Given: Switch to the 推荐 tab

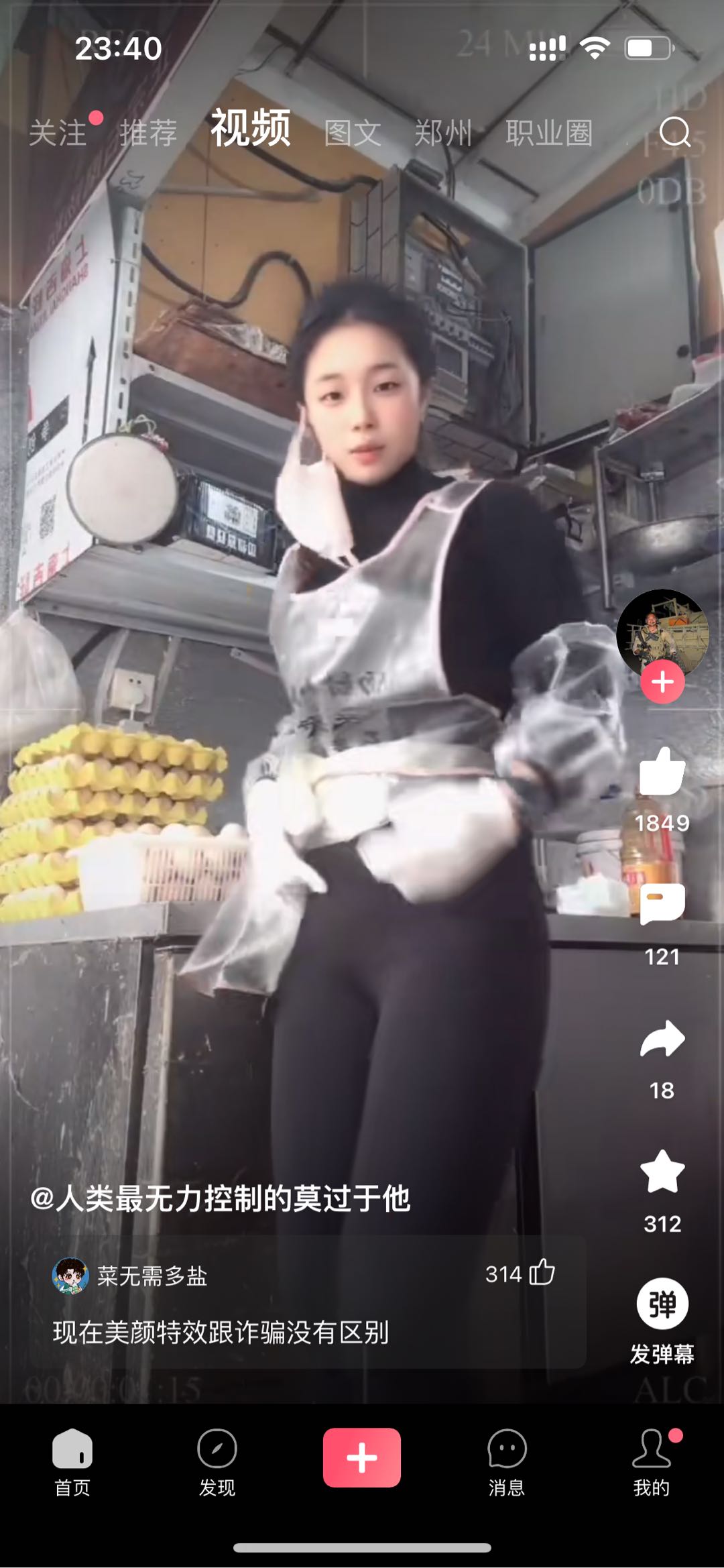Looking at the screenshot, I should tap(149, 133).
